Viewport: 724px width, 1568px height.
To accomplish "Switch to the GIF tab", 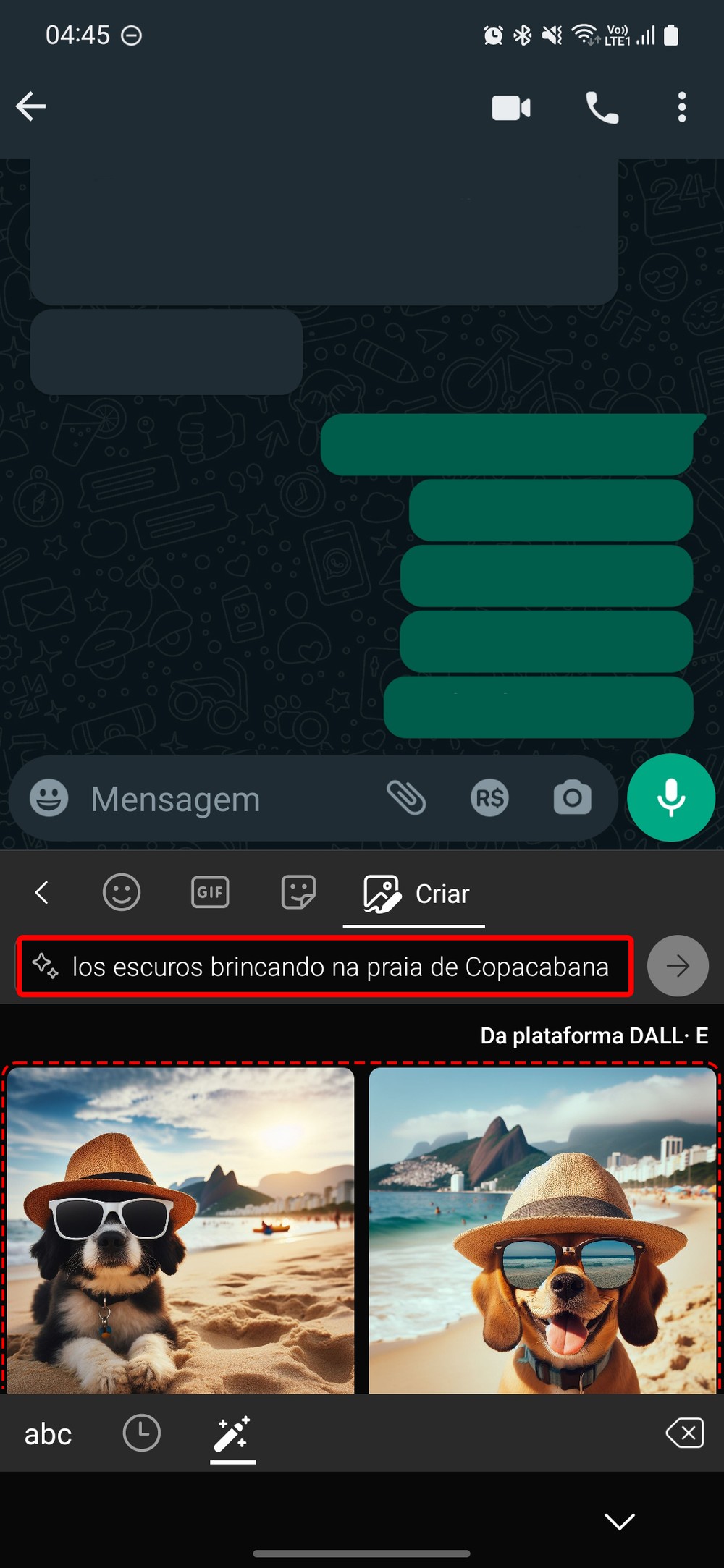I will pos(210,892).
